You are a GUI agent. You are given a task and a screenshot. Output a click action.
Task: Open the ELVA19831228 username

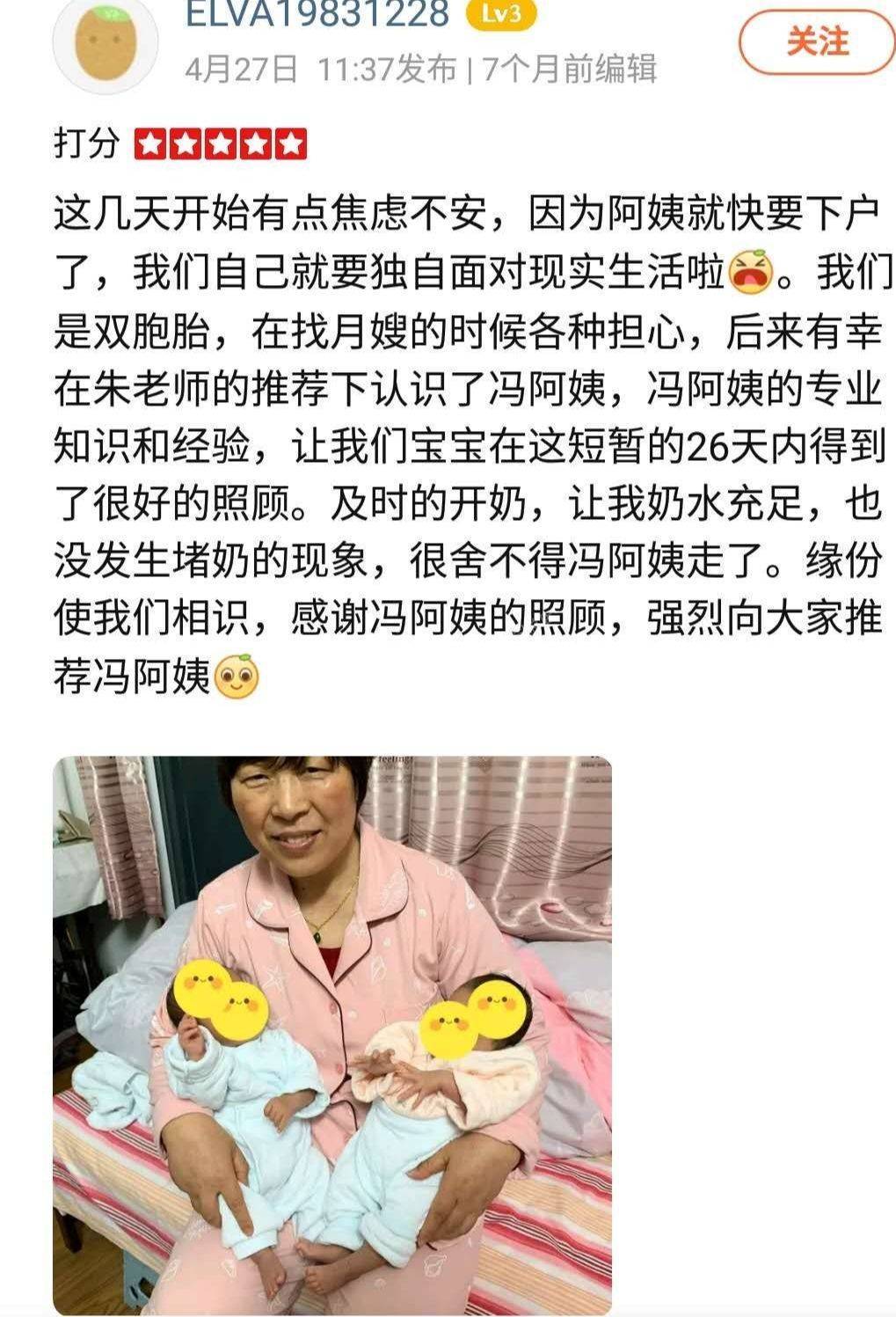(x=316, y=13)
